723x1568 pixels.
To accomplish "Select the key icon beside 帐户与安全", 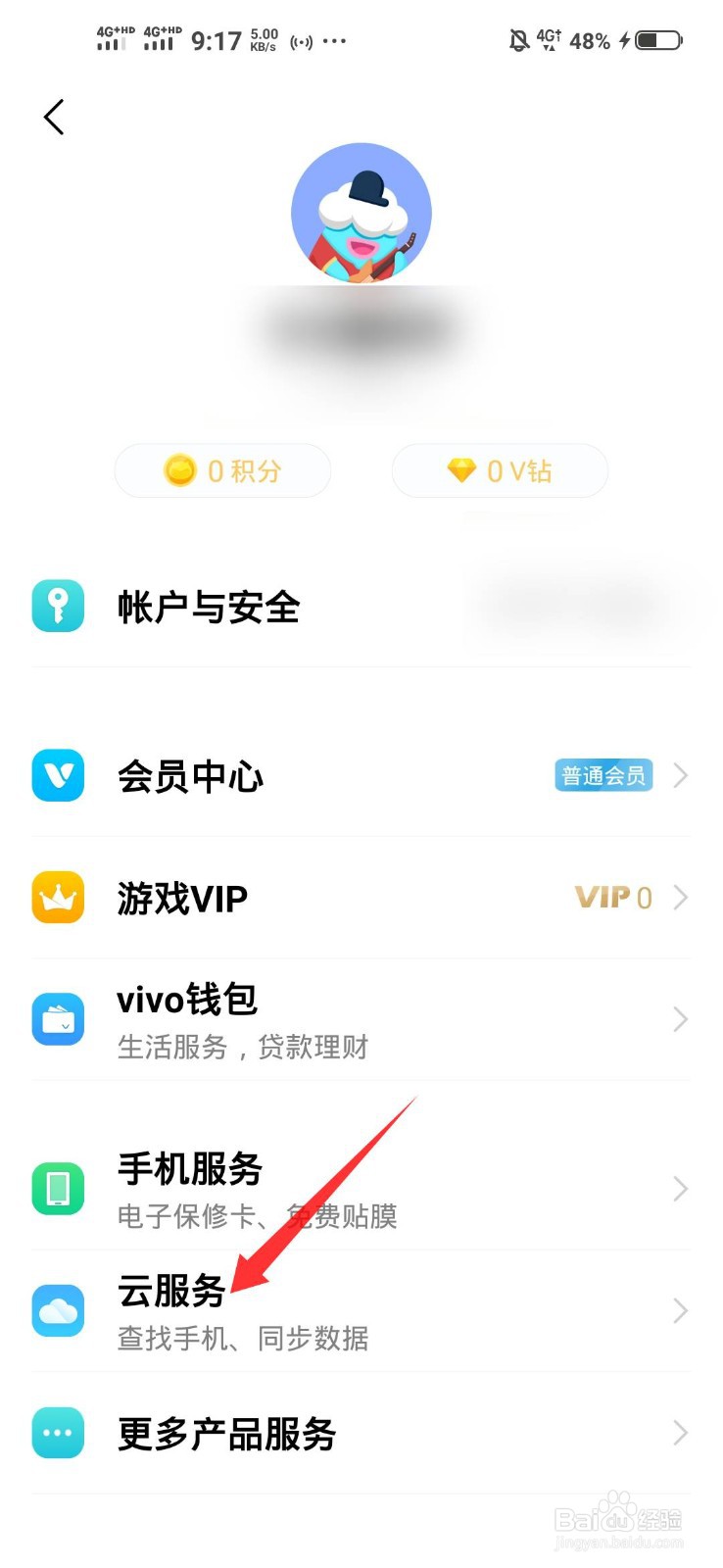I will pos(58,606).
